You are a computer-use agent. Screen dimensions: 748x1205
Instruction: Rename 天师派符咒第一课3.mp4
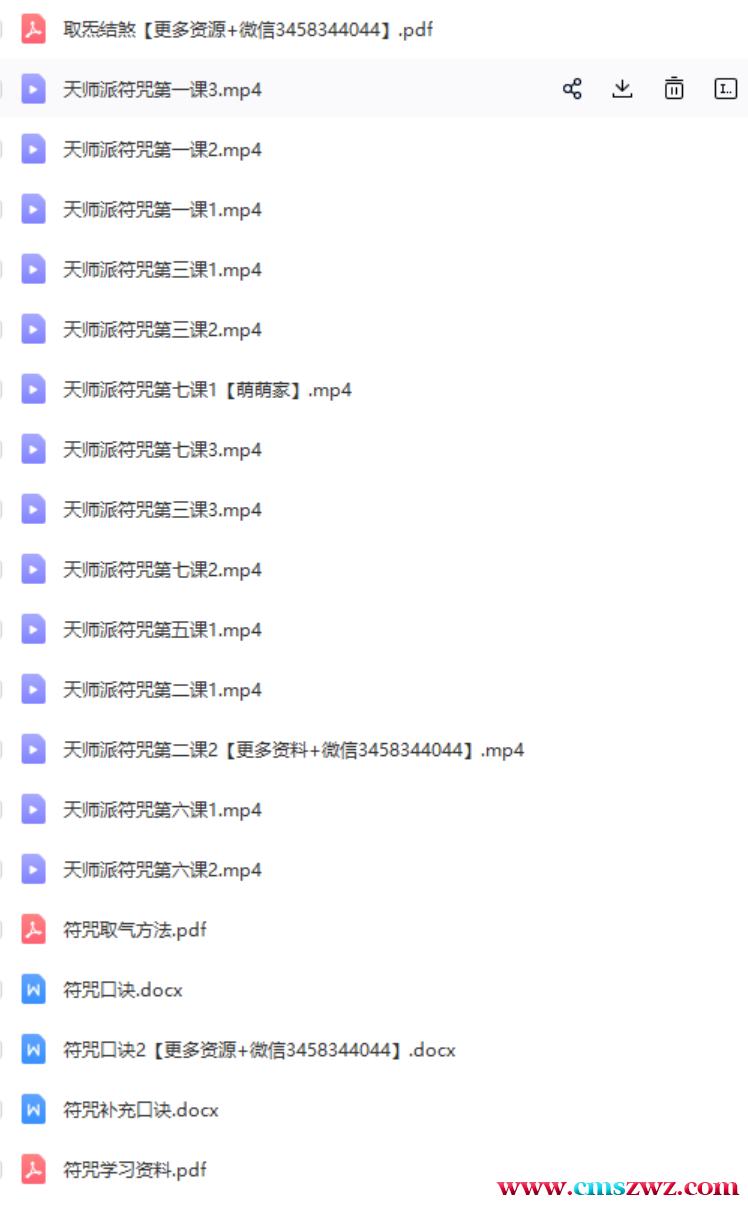point(725,89)
